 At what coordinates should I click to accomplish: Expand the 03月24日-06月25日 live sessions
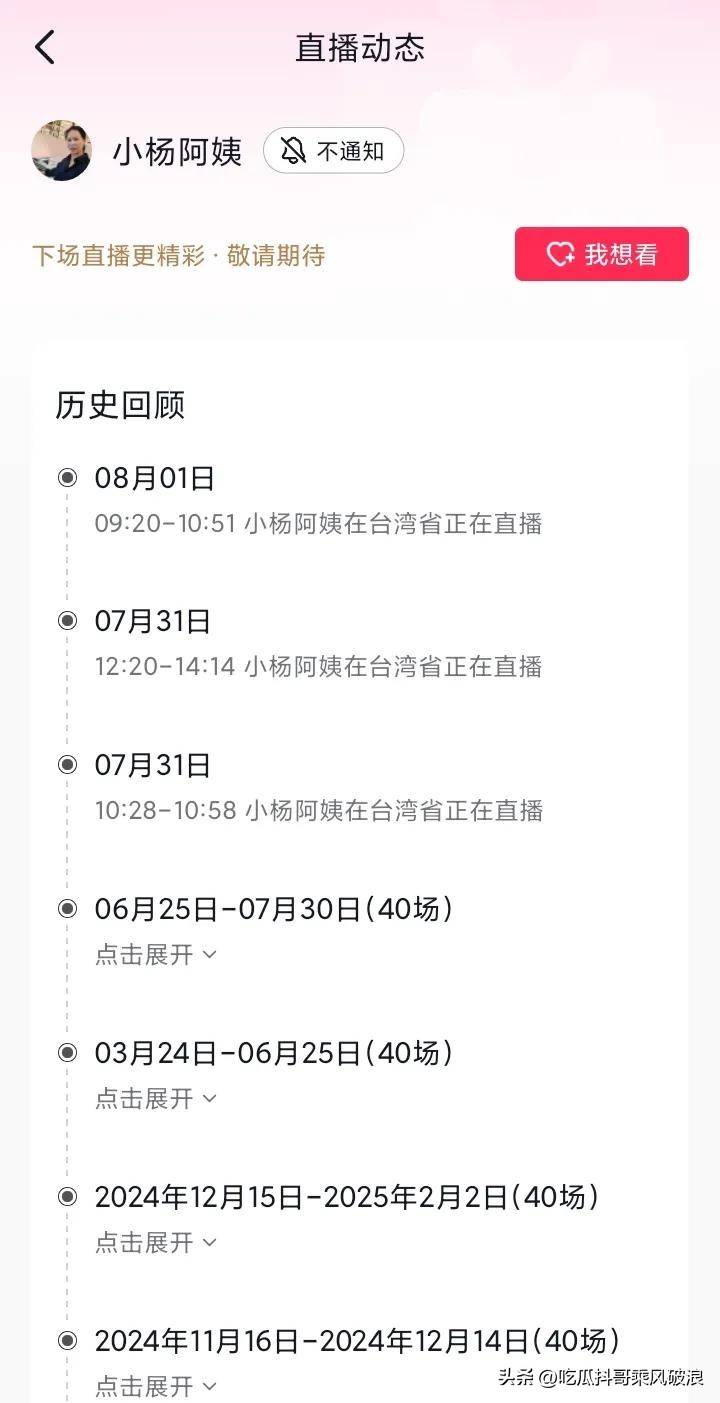(x=156, y=1098)
